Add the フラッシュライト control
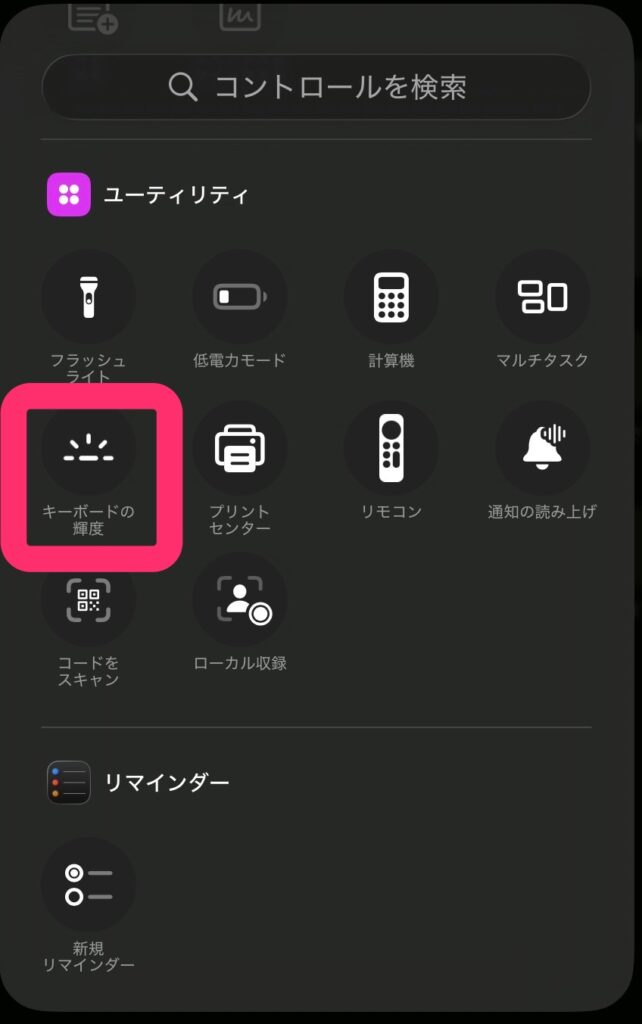The image size is (642, 1024). (88, 297)
